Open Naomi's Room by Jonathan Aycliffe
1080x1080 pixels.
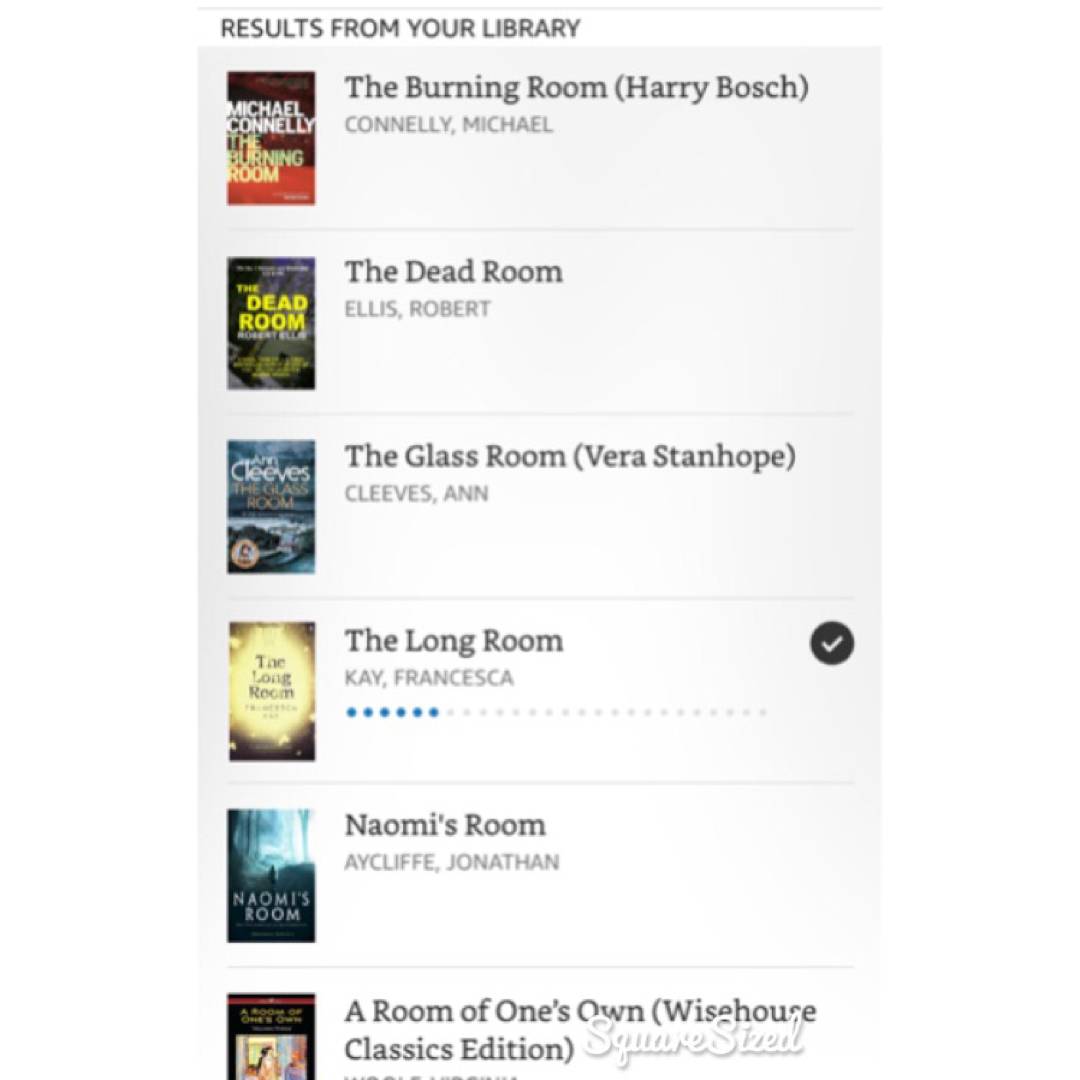(445, 826)
